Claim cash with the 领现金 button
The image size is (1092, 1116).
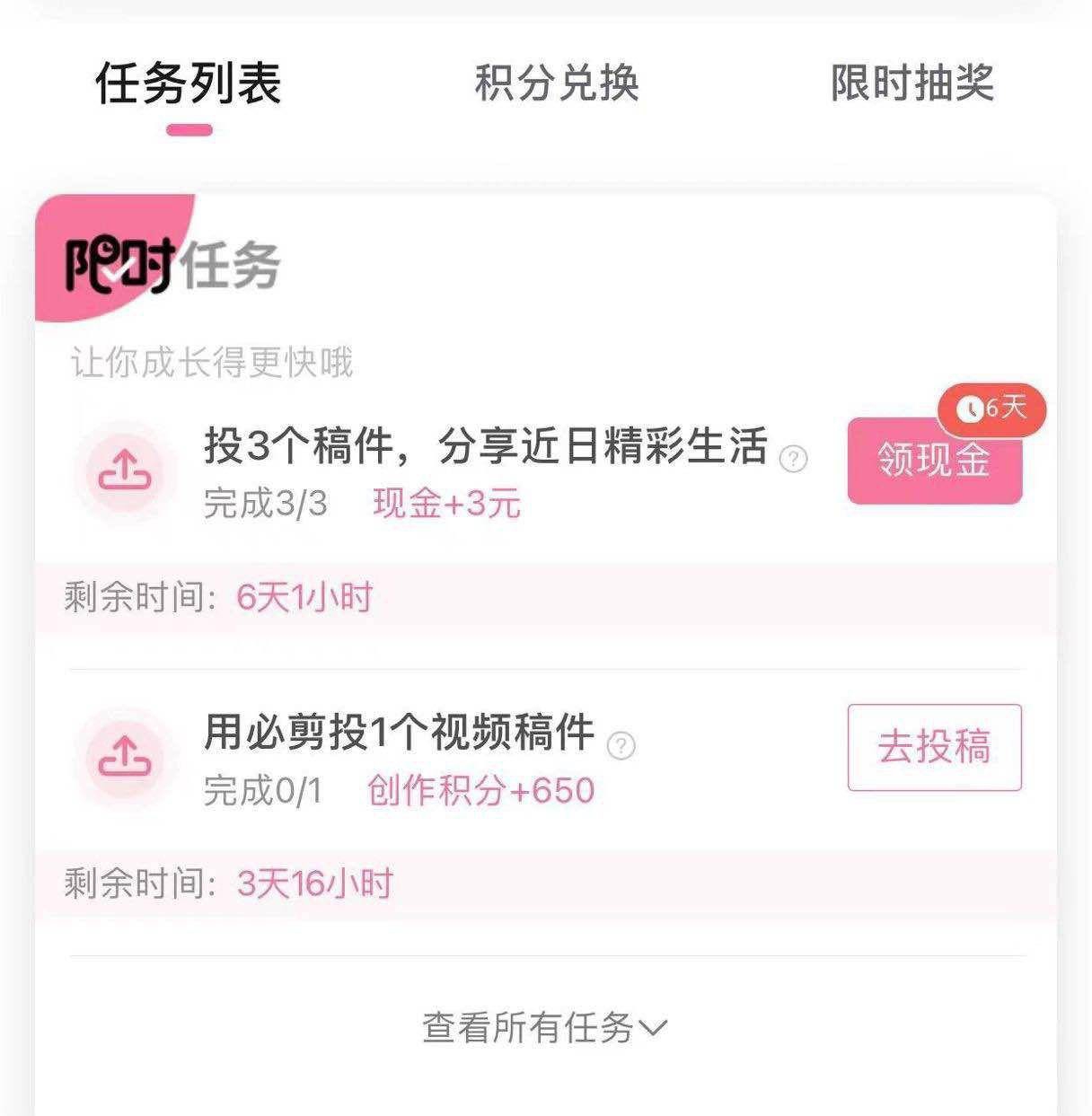click(934, 461)
